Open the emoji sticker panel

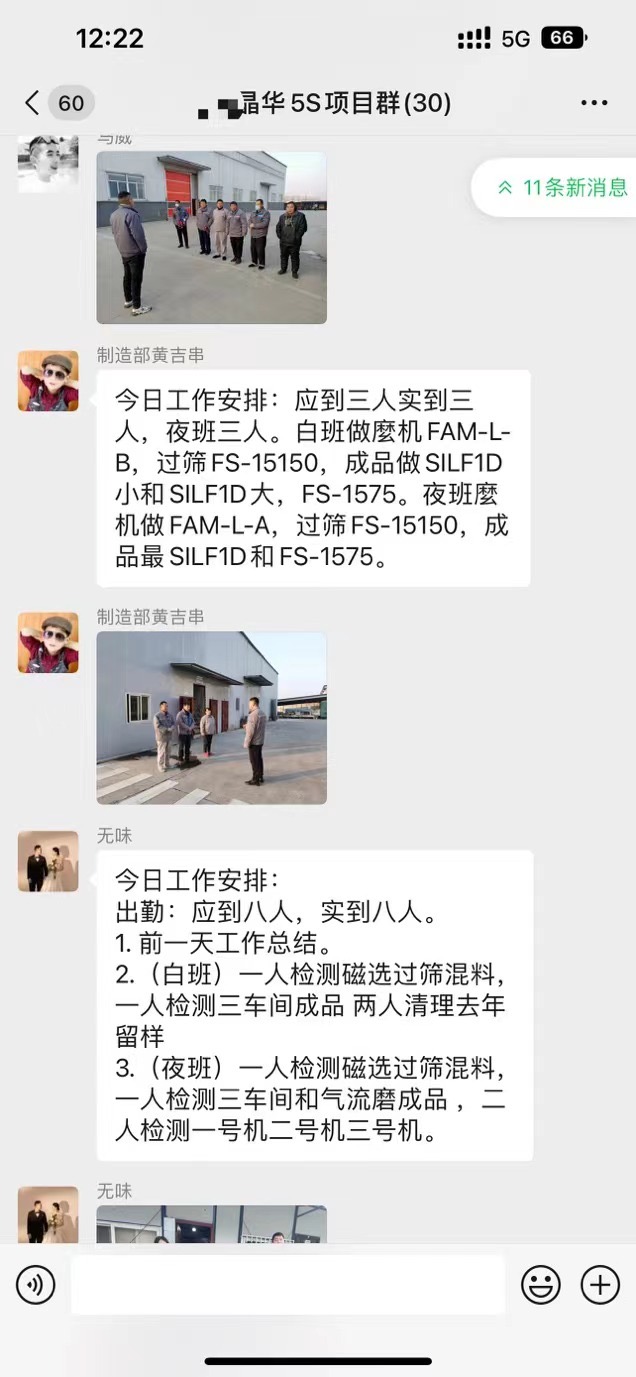(x=541, y=1285)
